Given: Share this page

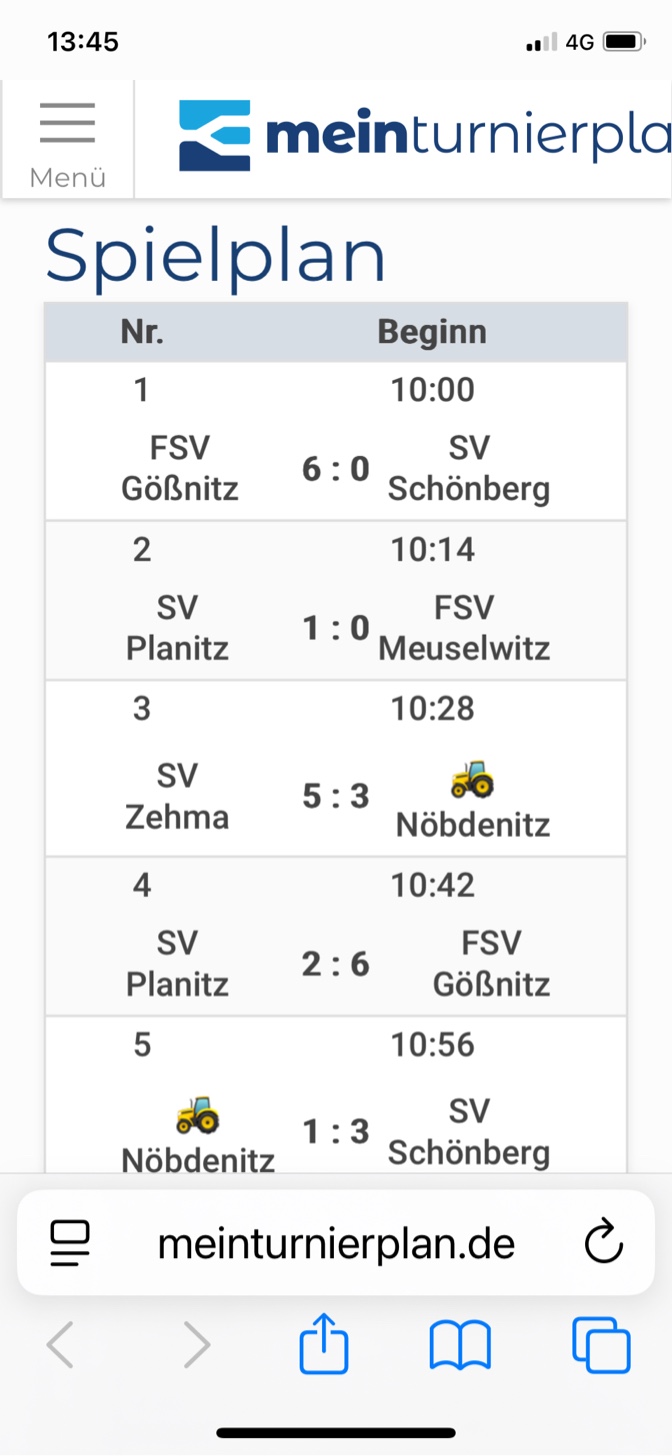Looking at the screenshot, I should pyautogui.click(x=324, y=1345).
